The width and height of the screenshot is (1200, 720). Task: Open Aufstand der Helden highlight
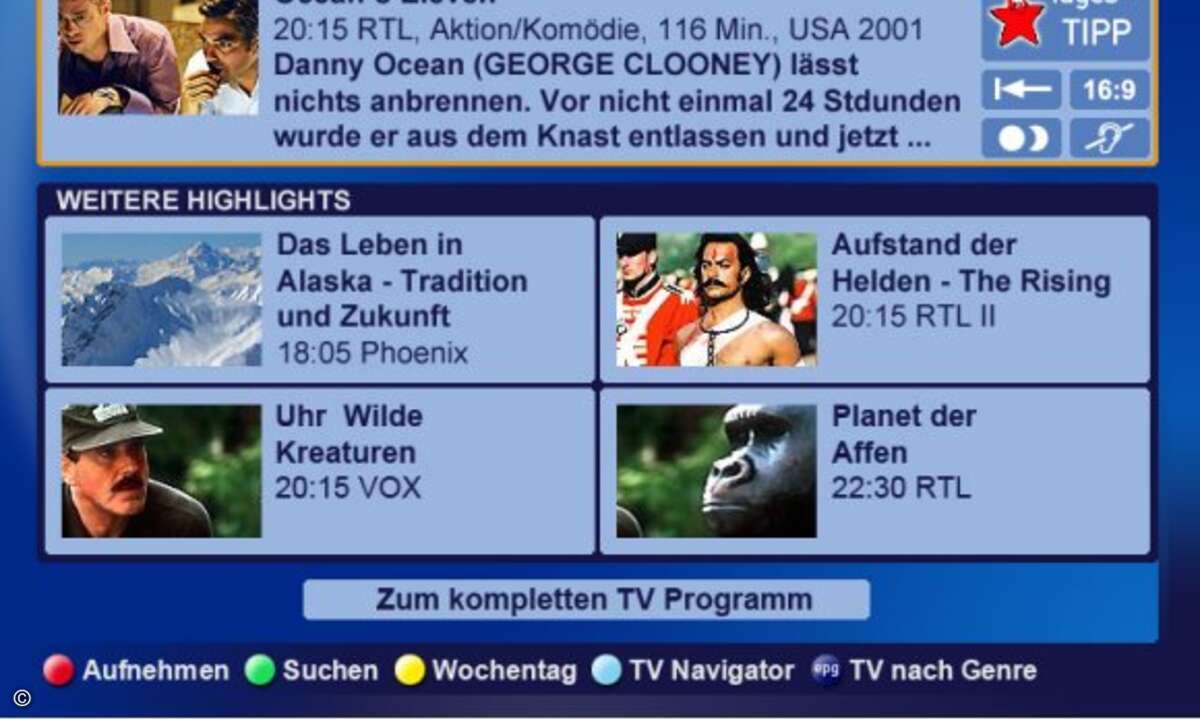(875, 299)
